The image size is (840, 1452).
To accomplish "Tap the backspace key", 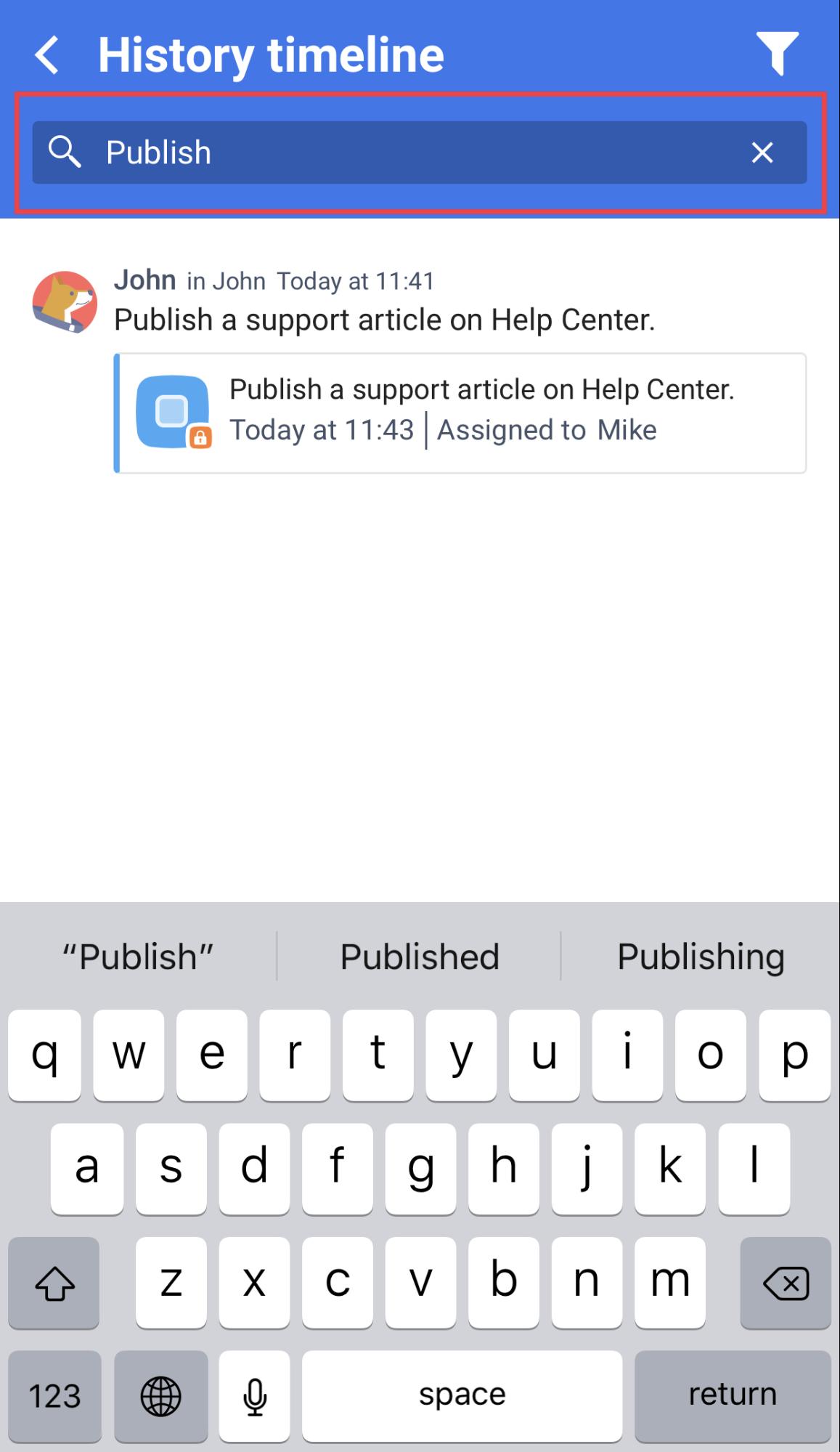I will (786, 1283).
